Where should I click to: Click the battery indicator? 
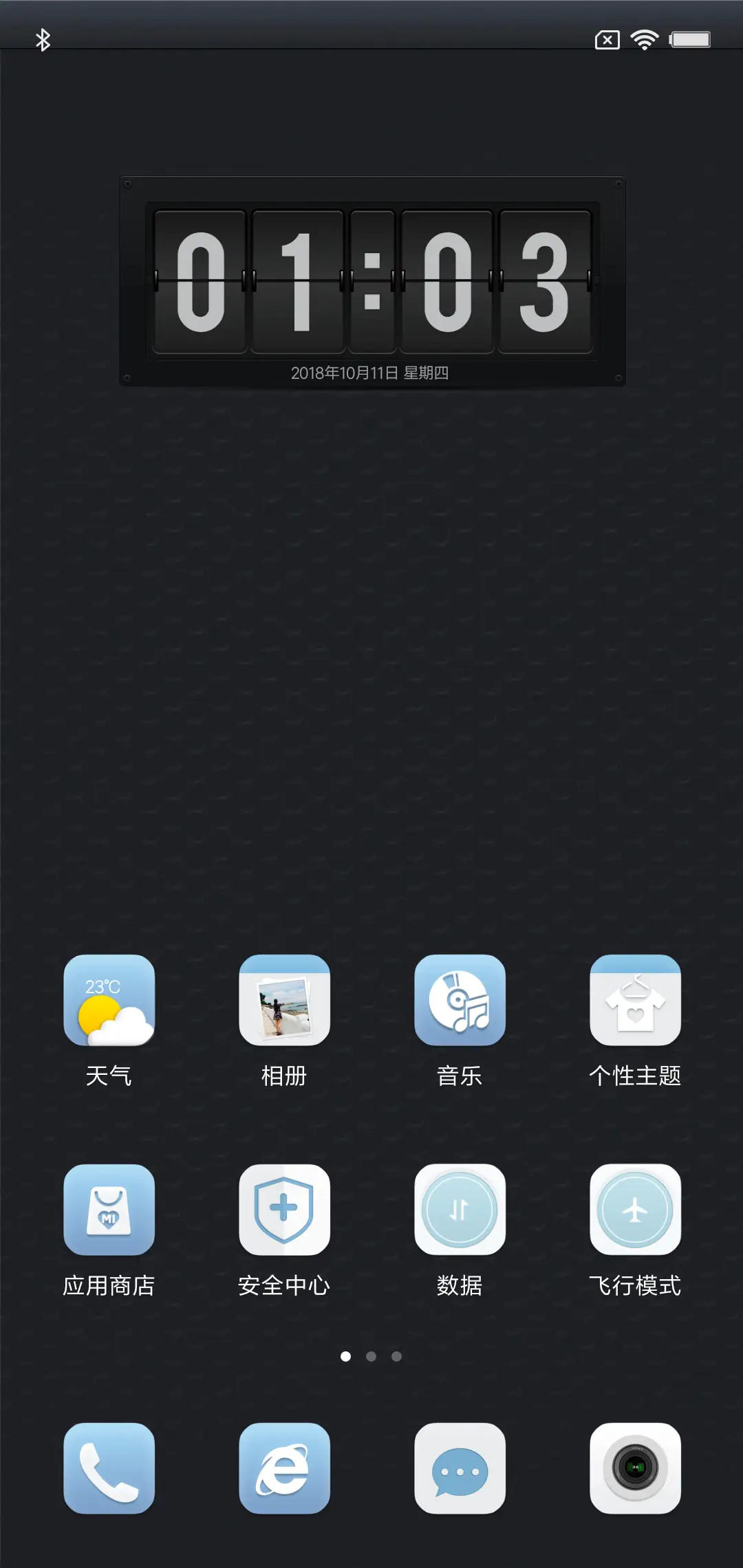690,39
